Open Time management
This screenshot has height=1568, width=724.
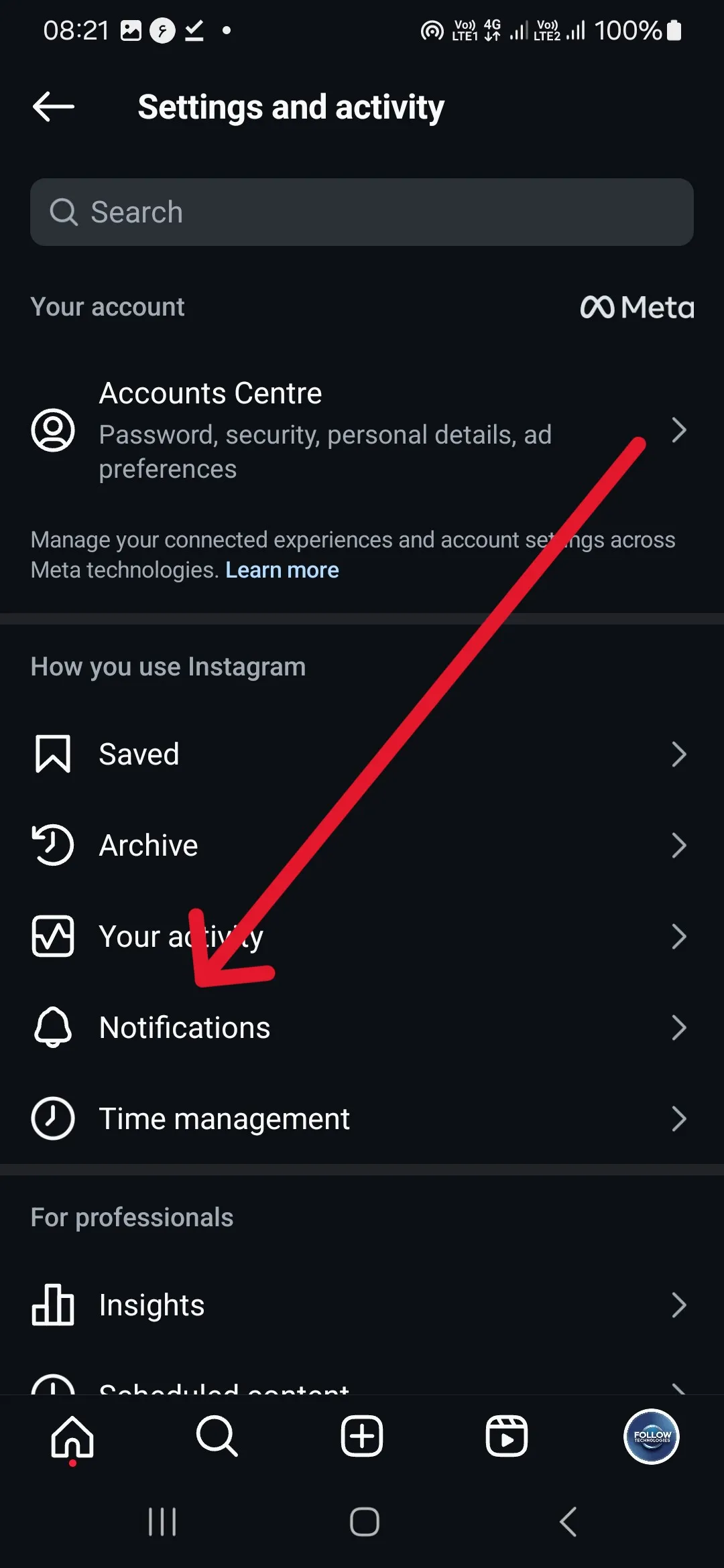click(x=362, y=1119)
